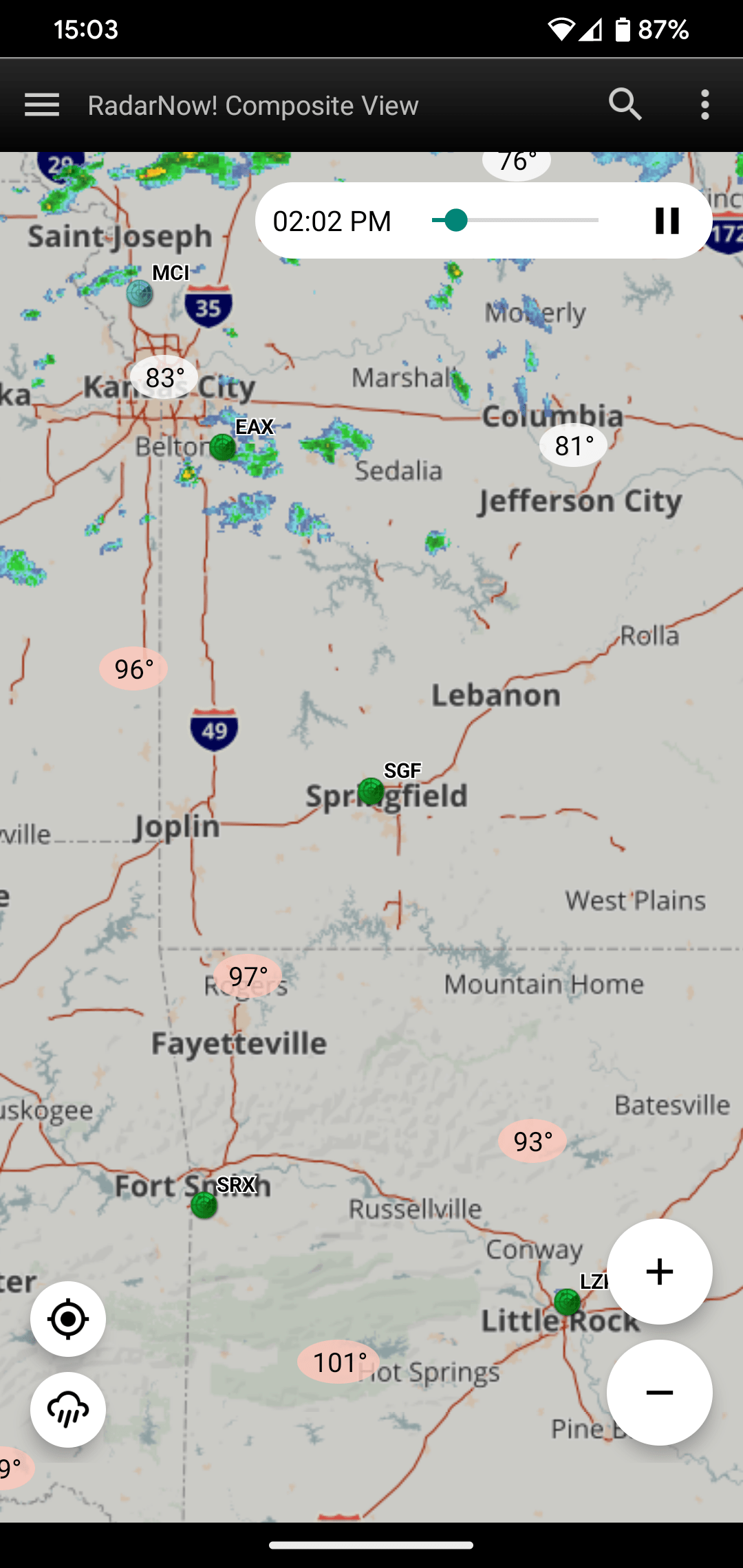
Task: Toggle the rain cloud layer button
Action: (x=68, y=1410)
